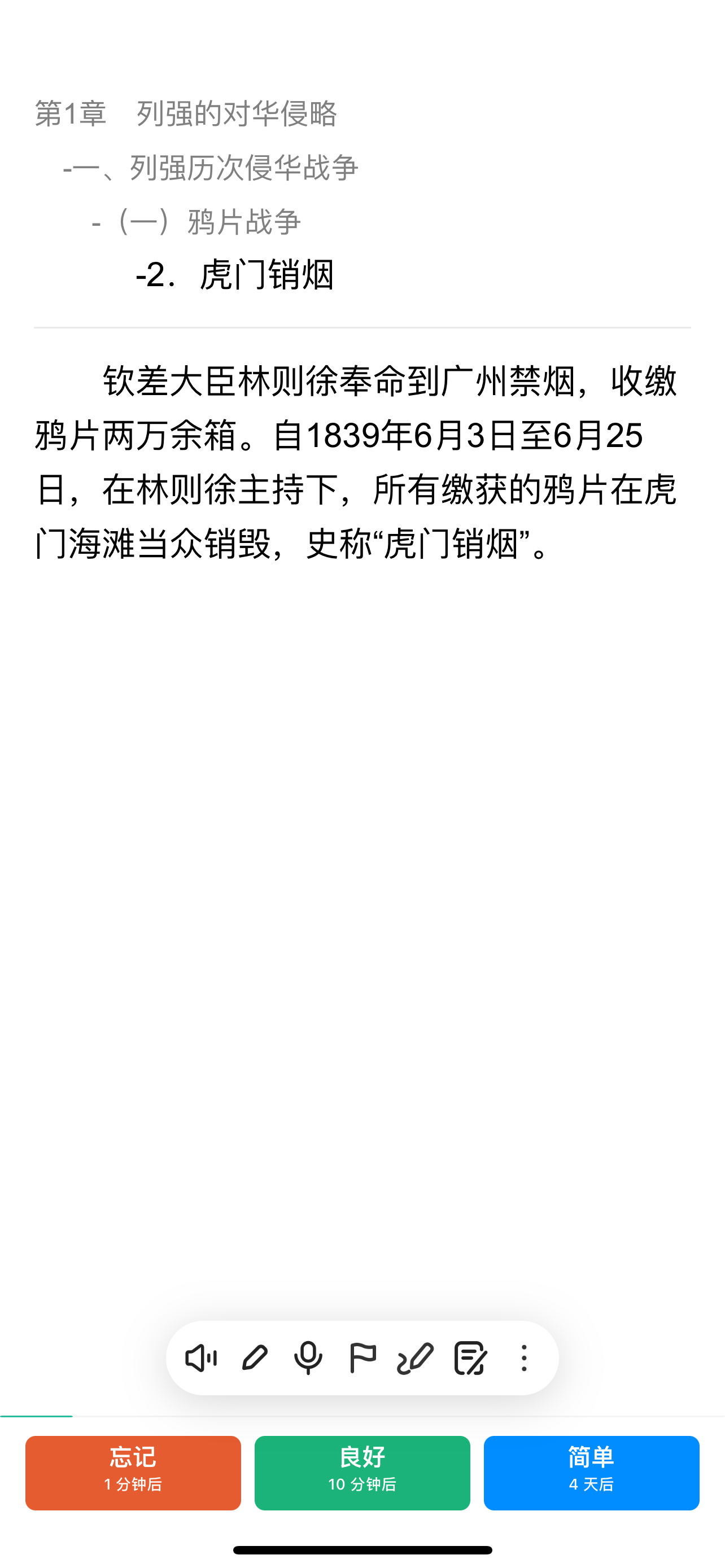Screen dimensions: 725x1568
Task: Rate card as 简单 (4 天后)
Action: point(592,1473)
